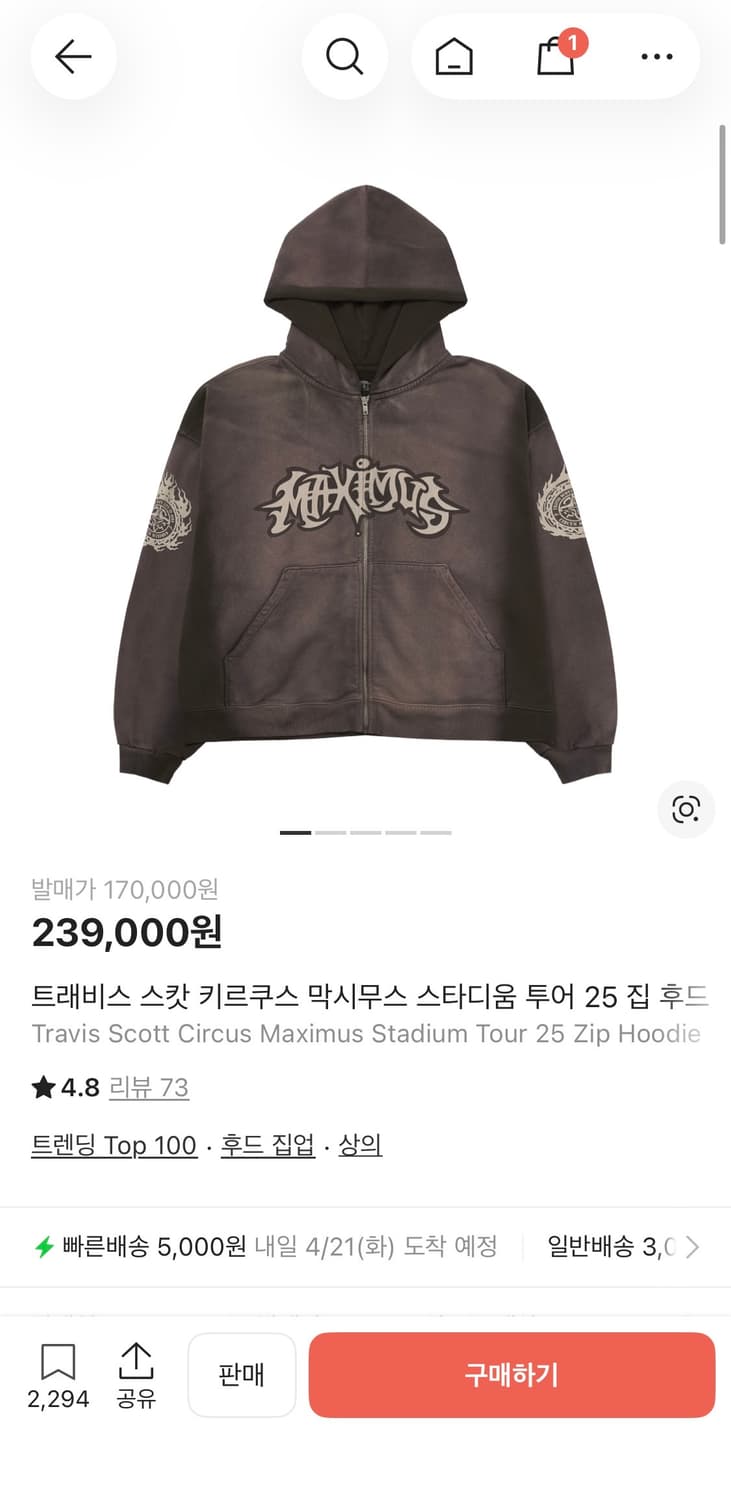Open the search icon

(x=345, y=57)
